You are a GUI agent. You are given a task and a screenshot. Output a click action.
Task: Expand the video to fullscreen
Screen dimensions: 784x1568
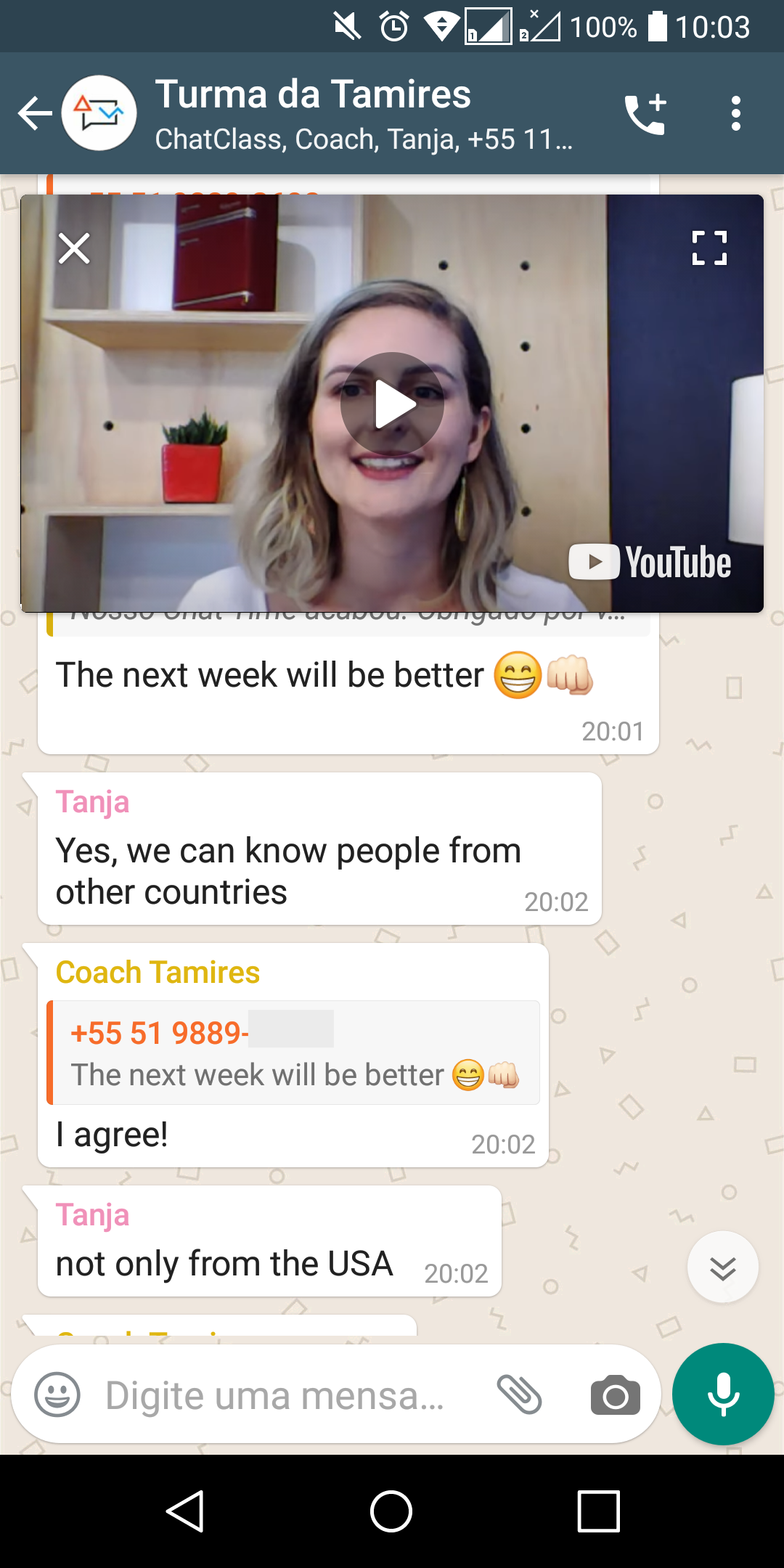[x=709, y=248]
